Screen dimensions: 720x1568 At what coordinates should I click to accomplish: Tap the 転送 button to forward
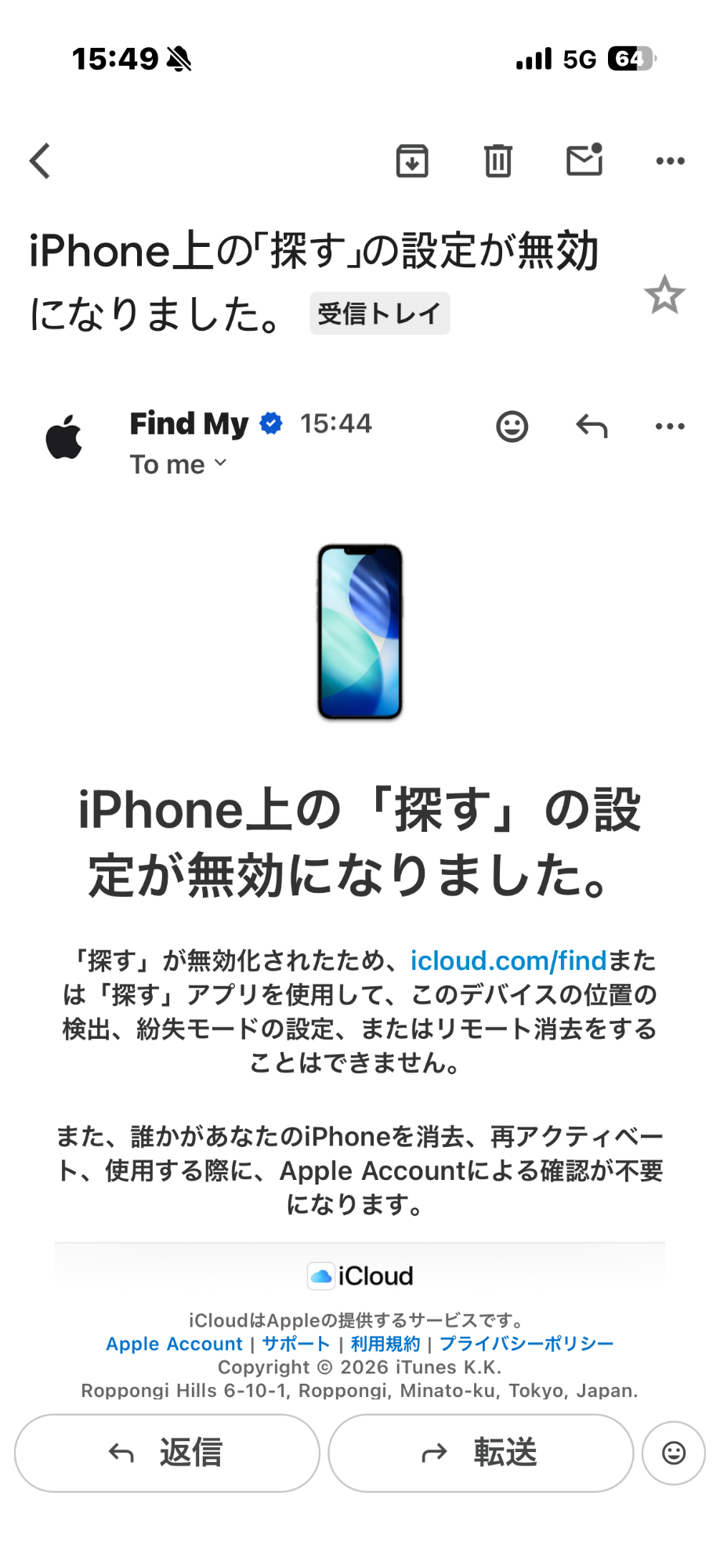point(480,1453)
